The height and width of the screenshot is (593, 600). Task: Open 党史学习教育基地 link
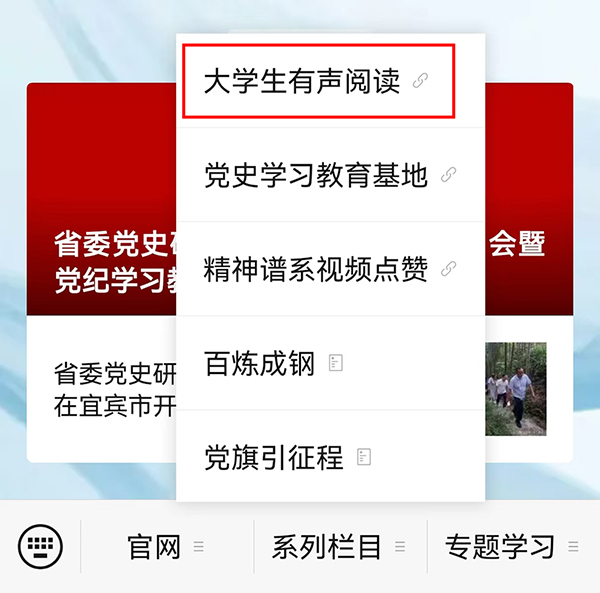click(328, 175)
